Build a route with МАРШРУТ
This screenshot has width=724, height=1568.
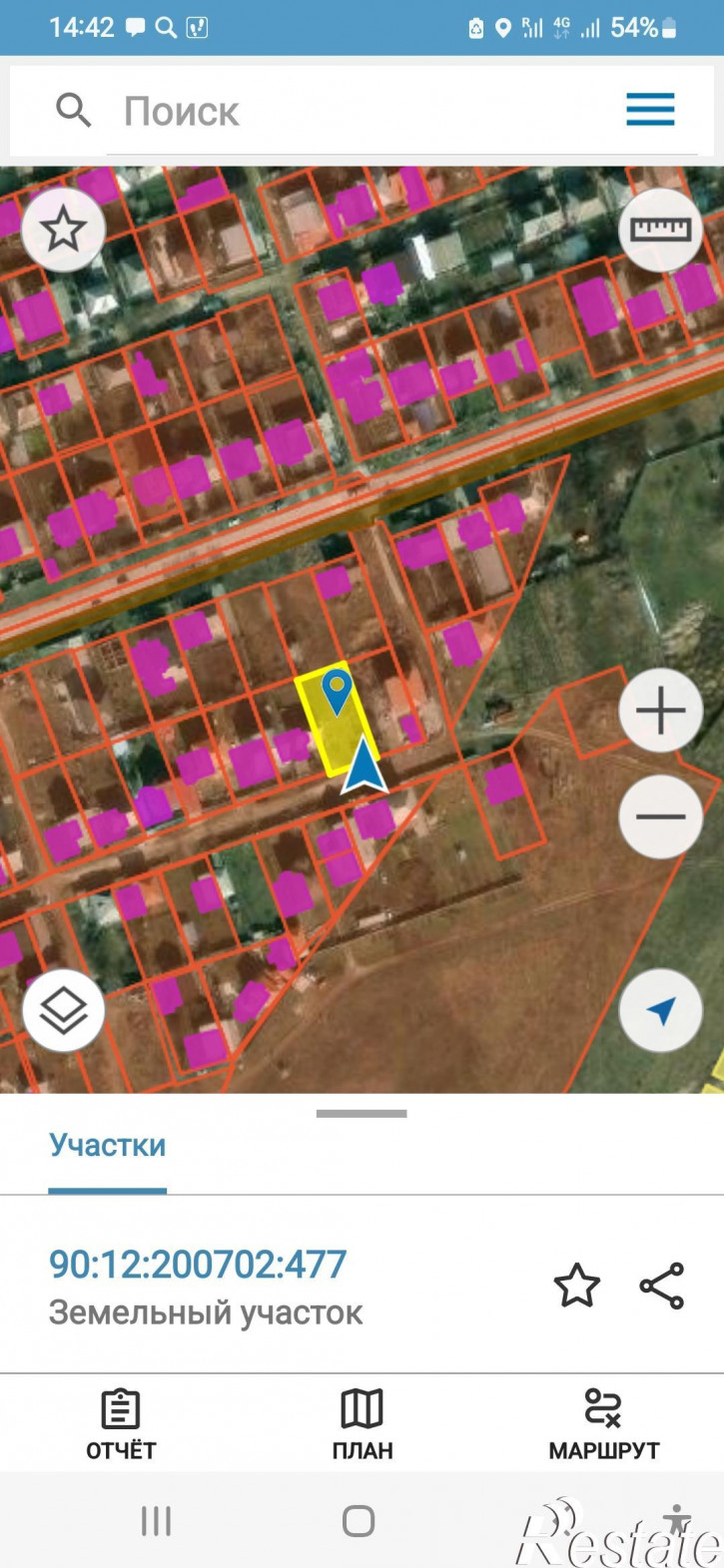coord(603,1424)
